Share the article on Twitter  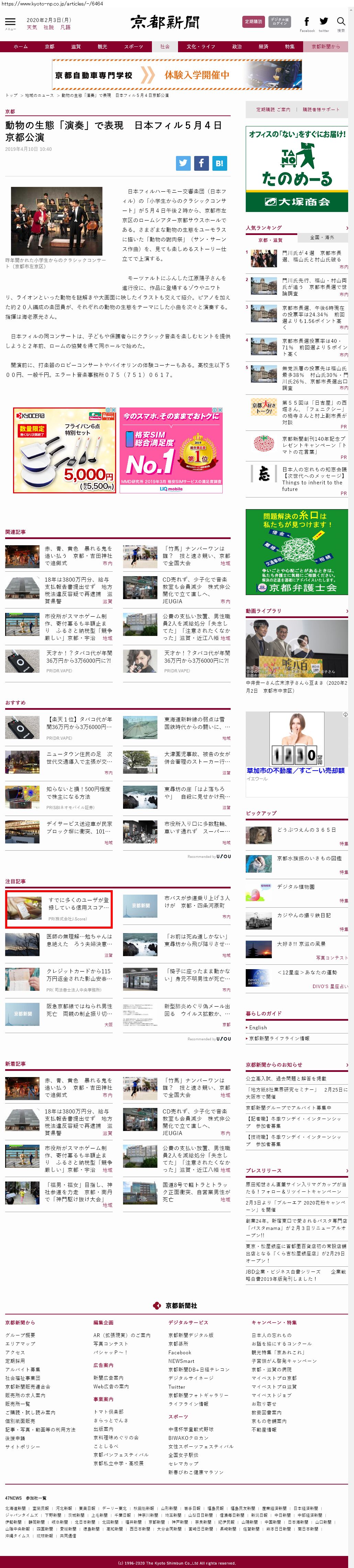(x=183, y=163)
